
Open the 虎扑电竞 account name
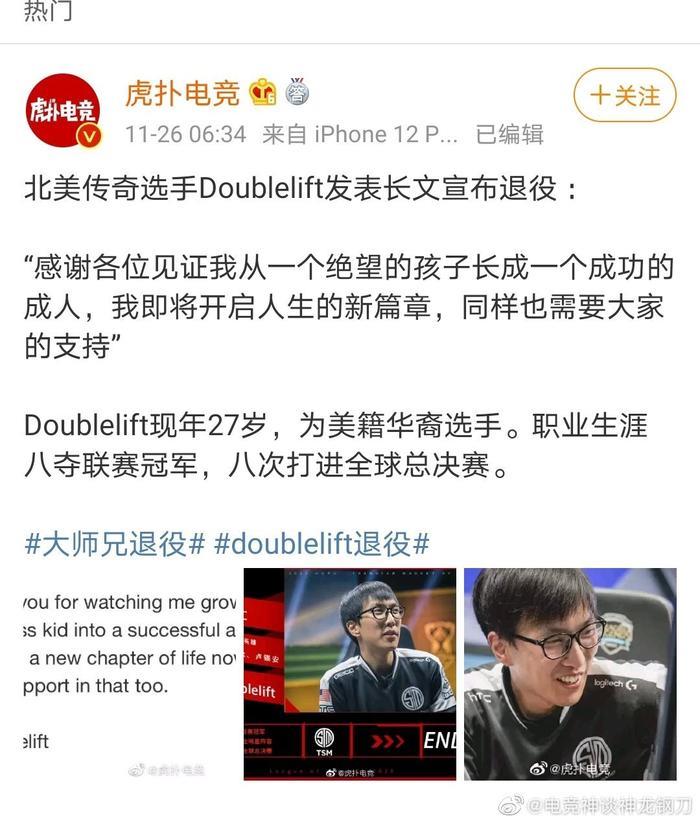coord(182,94)
